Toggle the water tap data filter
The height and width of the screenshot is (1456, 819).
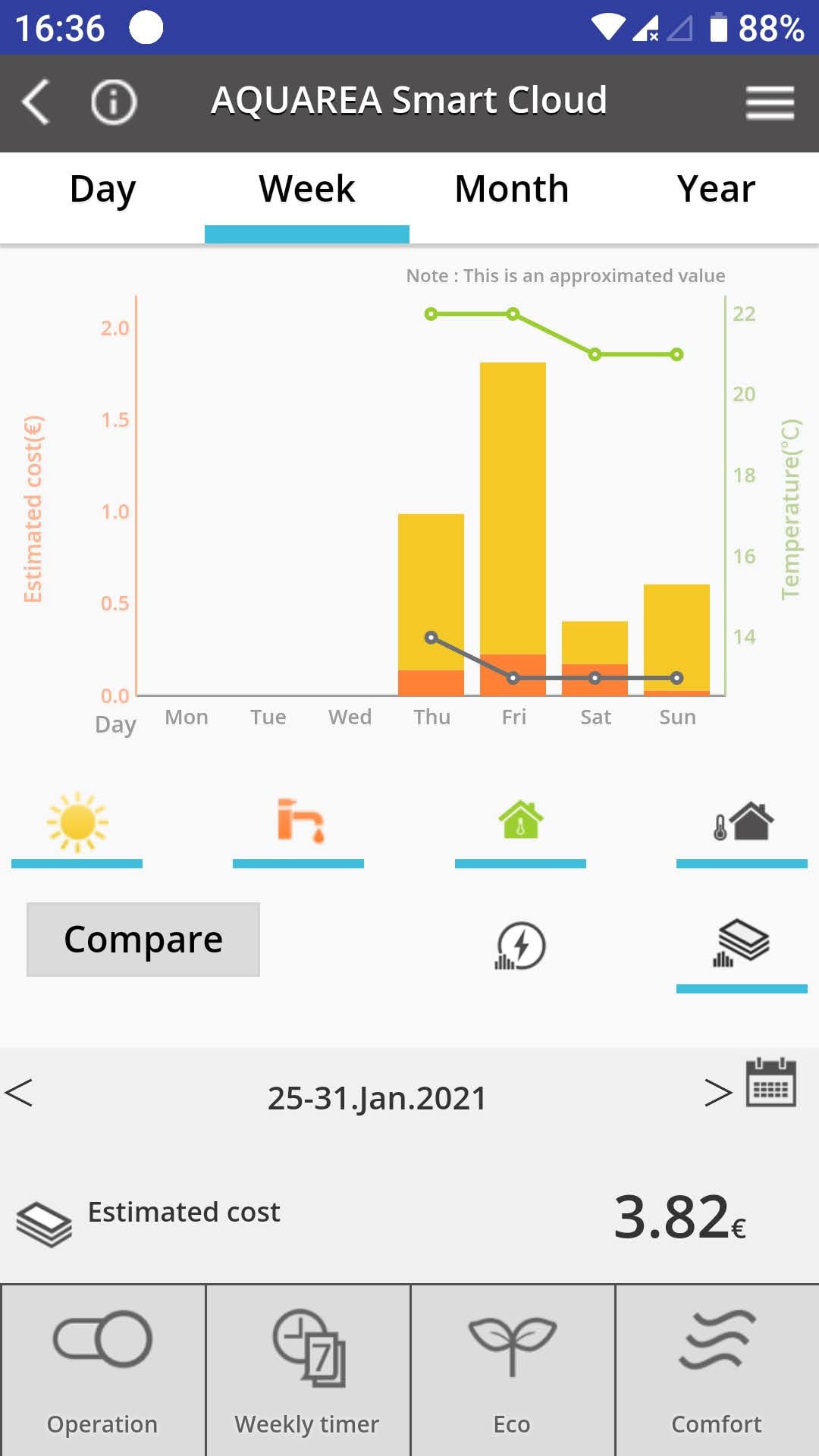(x=299, y=823)
